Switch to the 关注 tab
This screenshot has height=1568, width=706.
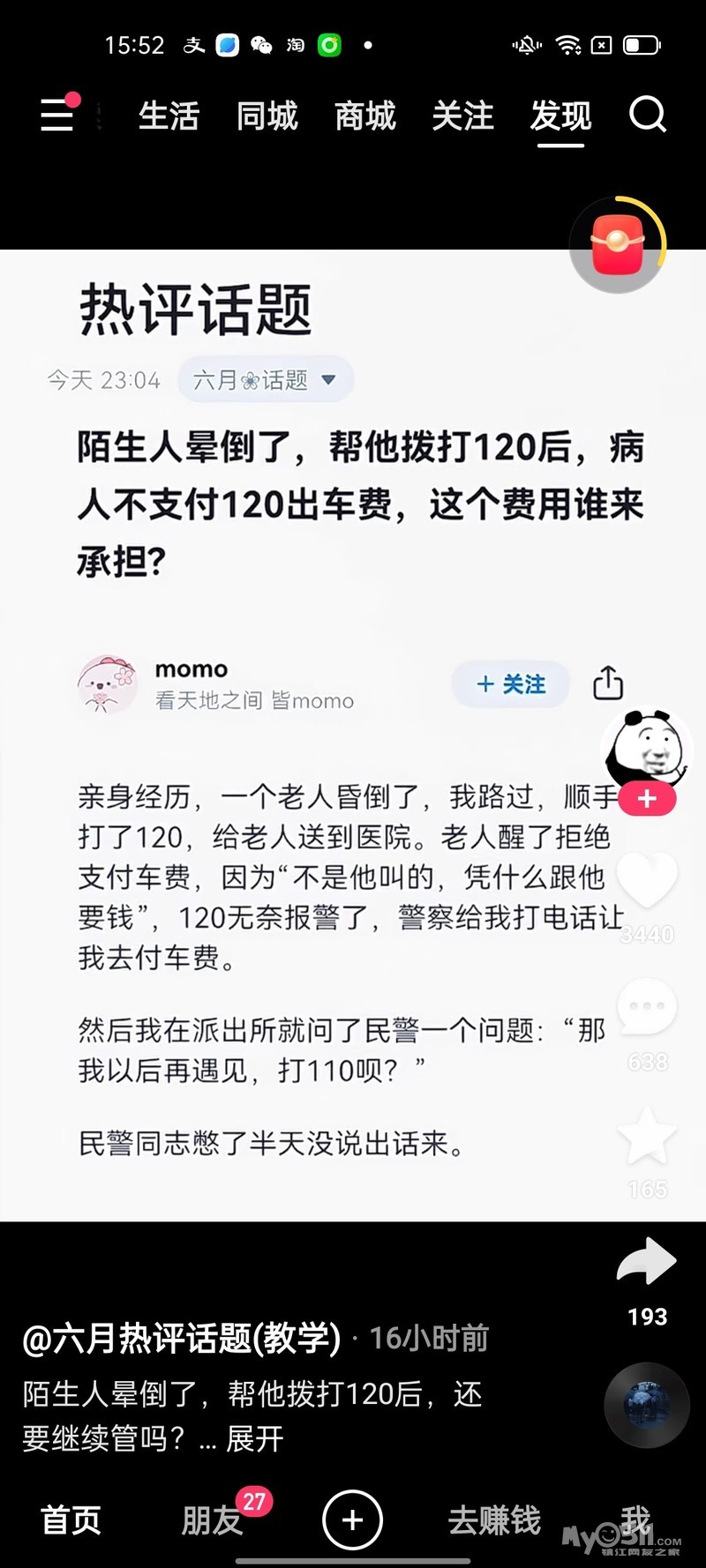coord(463,116)
